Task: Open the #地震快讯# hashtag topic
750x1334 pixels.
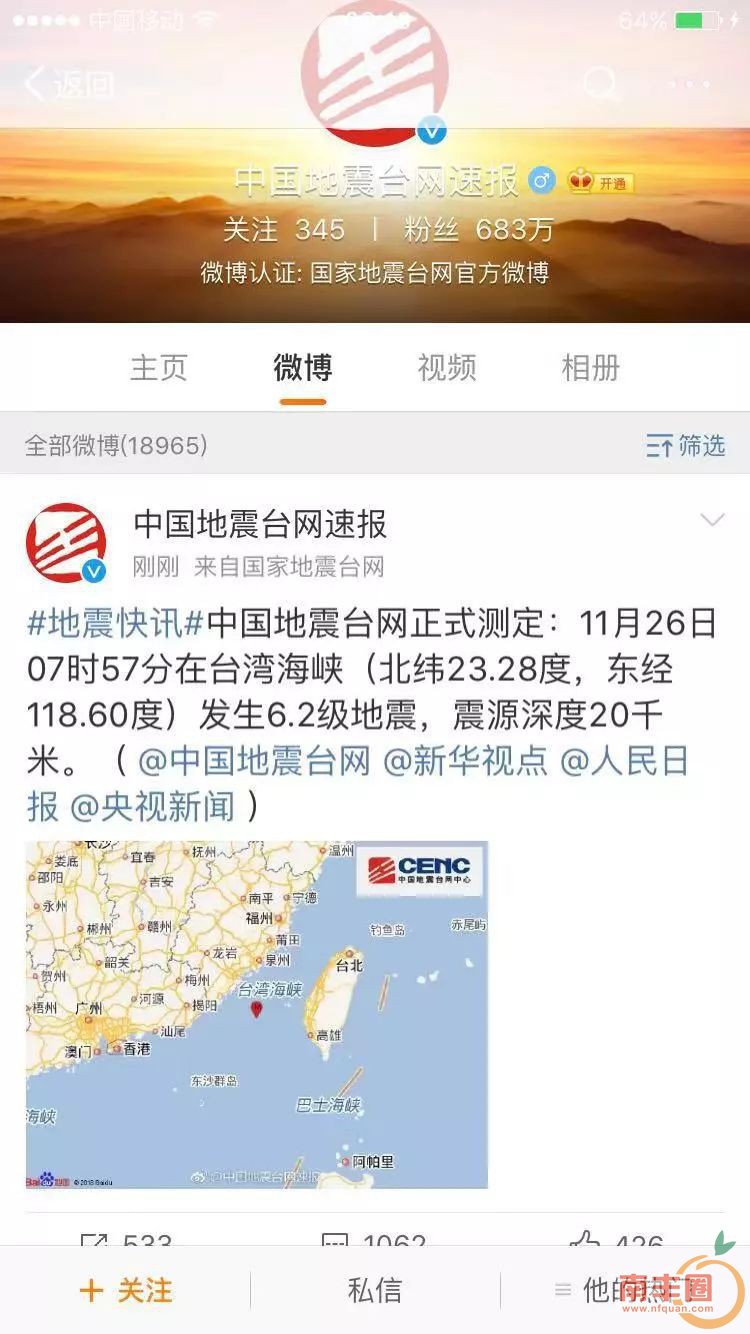Action: point(115,624)
